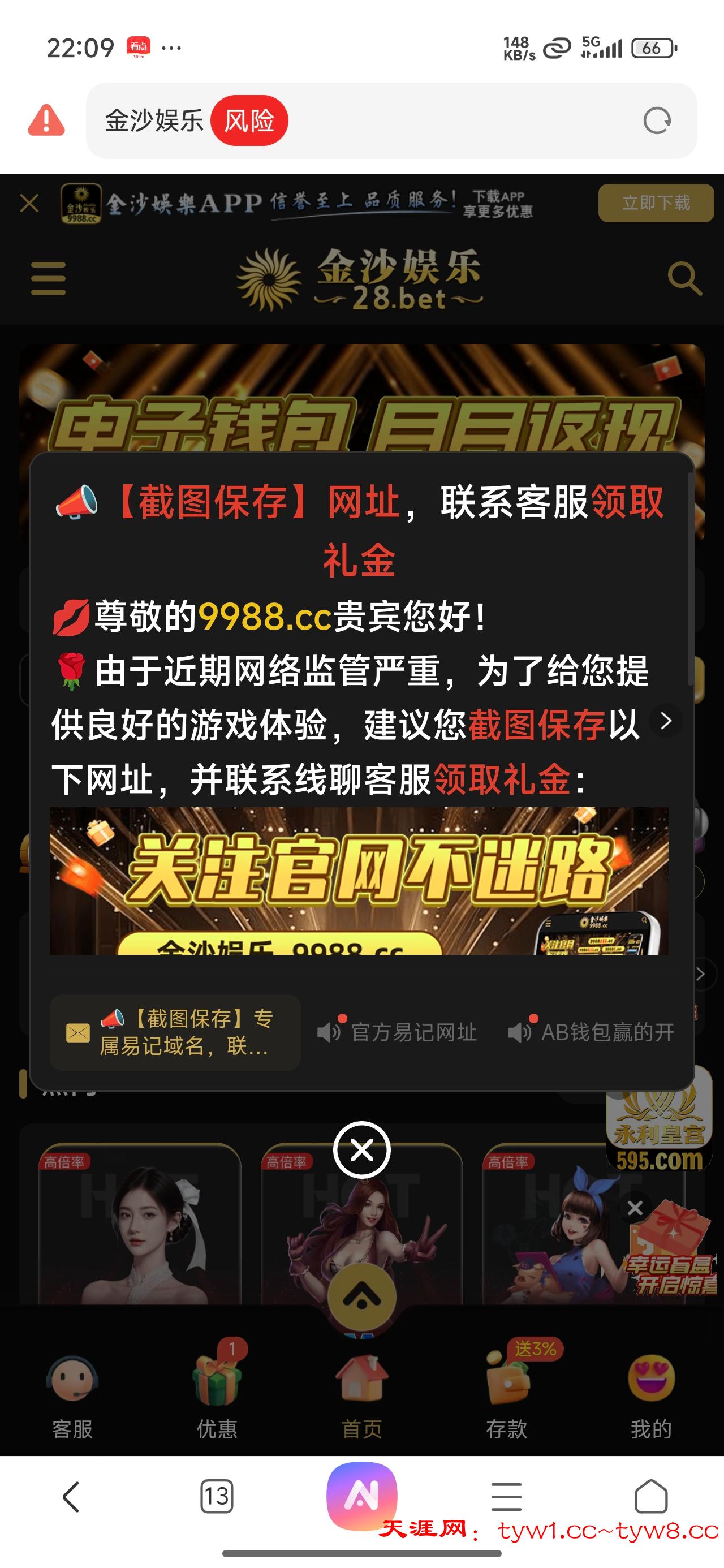Dismiss the app download banner
The image size is (724, 1568).
click(x=29, y=203)
